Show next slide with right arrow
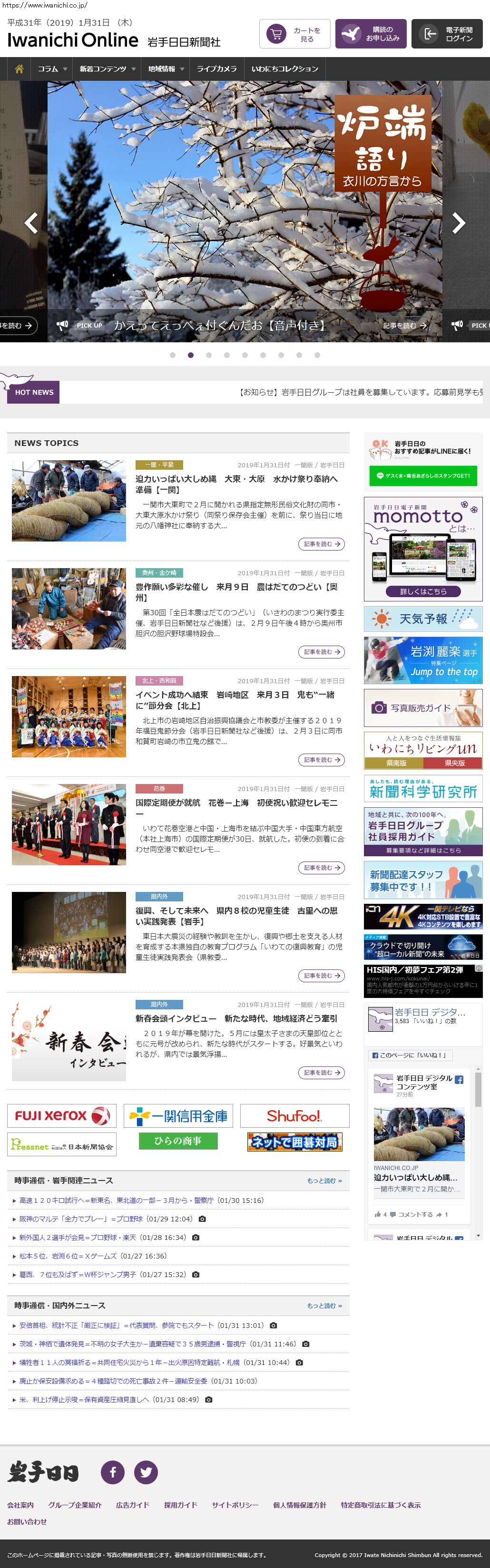Viewport: 490px width, 1568px height. tap(458, 223)
